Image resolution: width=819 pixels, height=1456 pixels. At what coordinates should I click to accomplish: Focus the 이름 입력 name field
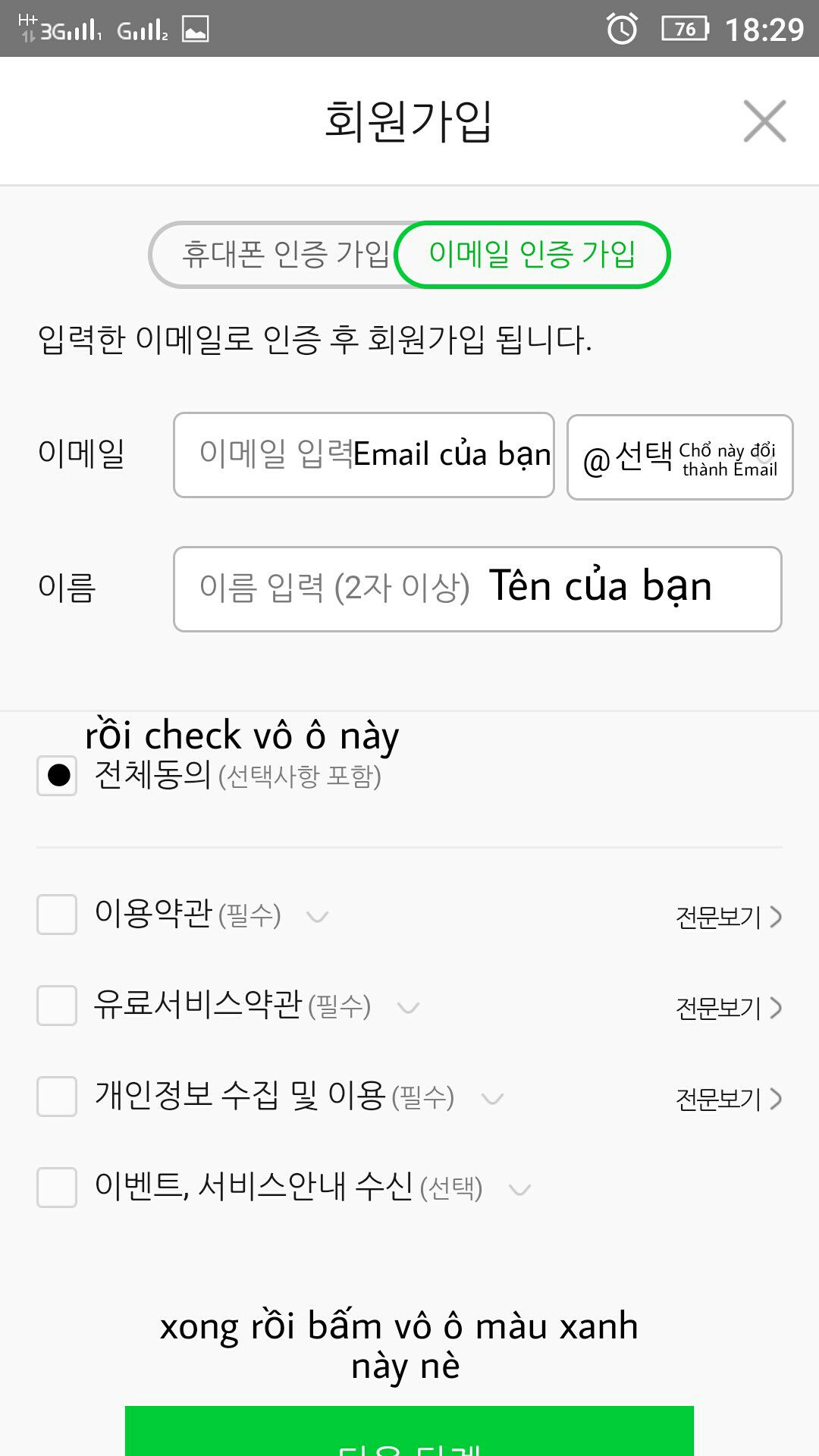478,589
